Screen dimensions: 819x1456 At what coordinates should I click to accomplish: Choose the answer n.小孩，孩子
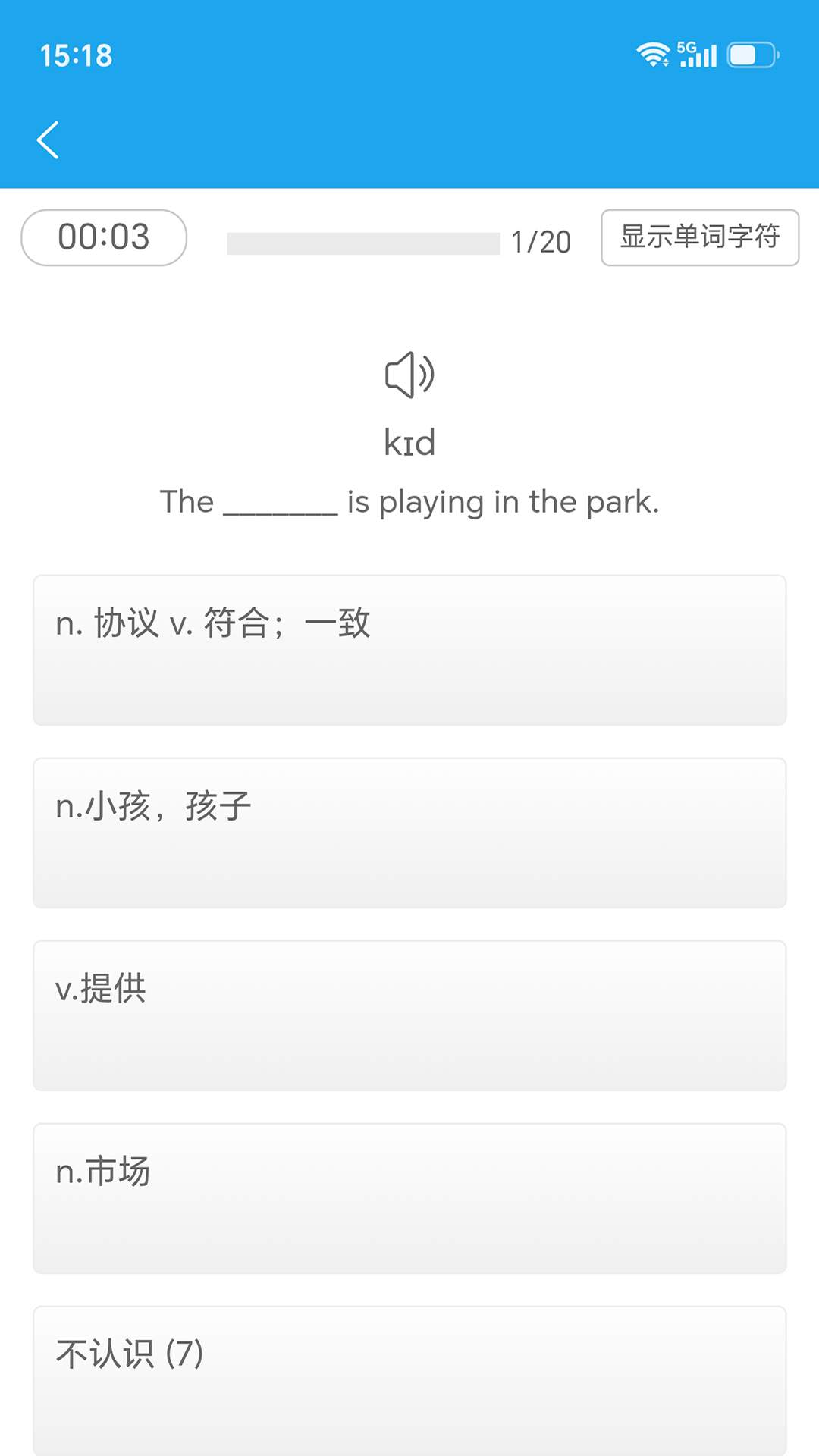pyautogui.click(x=409, y=833)
